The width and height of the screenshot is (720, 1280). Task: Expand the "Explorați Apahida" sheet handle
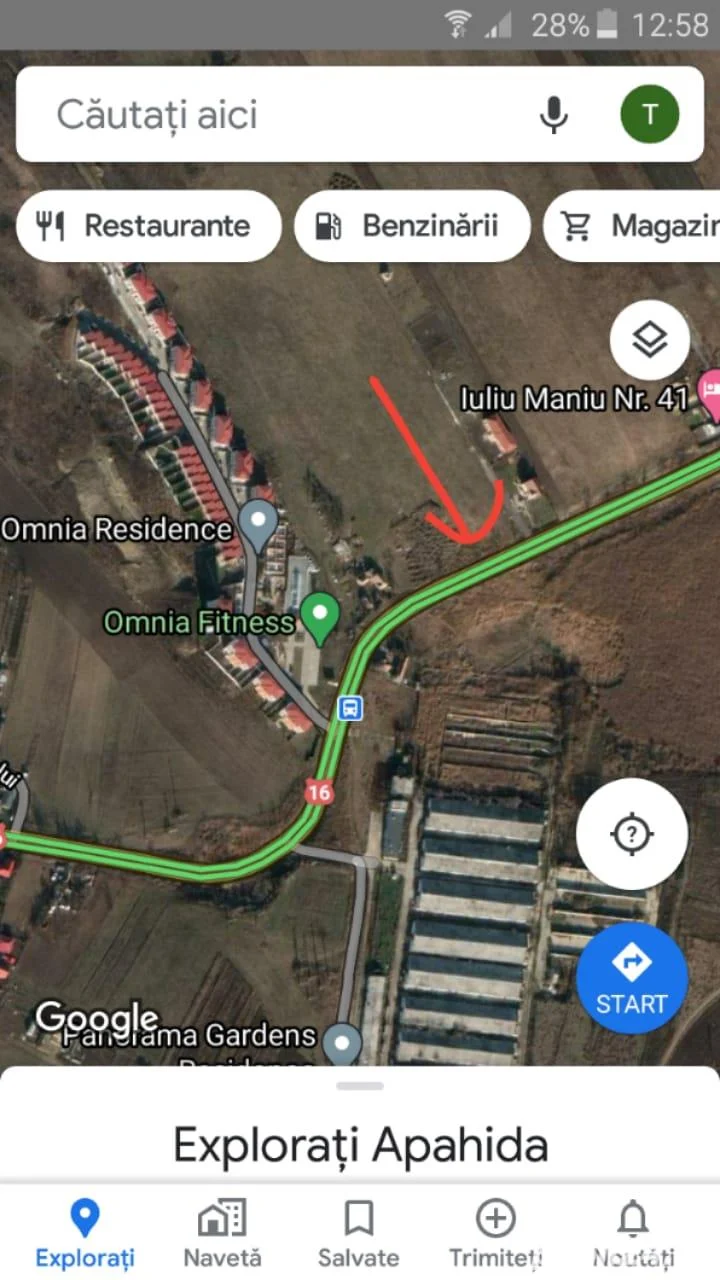tap(360, 1086)
